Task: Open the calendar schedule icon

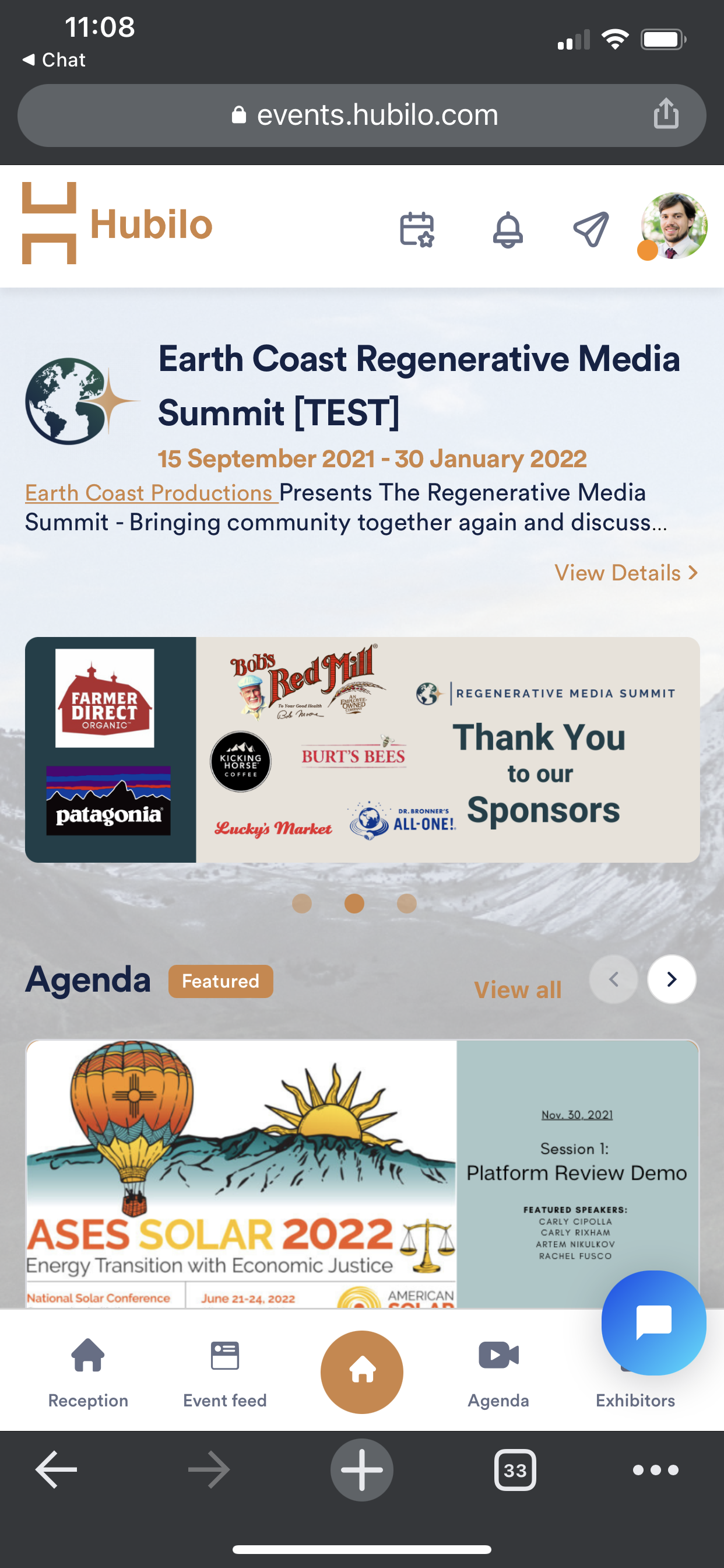Action: point(417,229)
